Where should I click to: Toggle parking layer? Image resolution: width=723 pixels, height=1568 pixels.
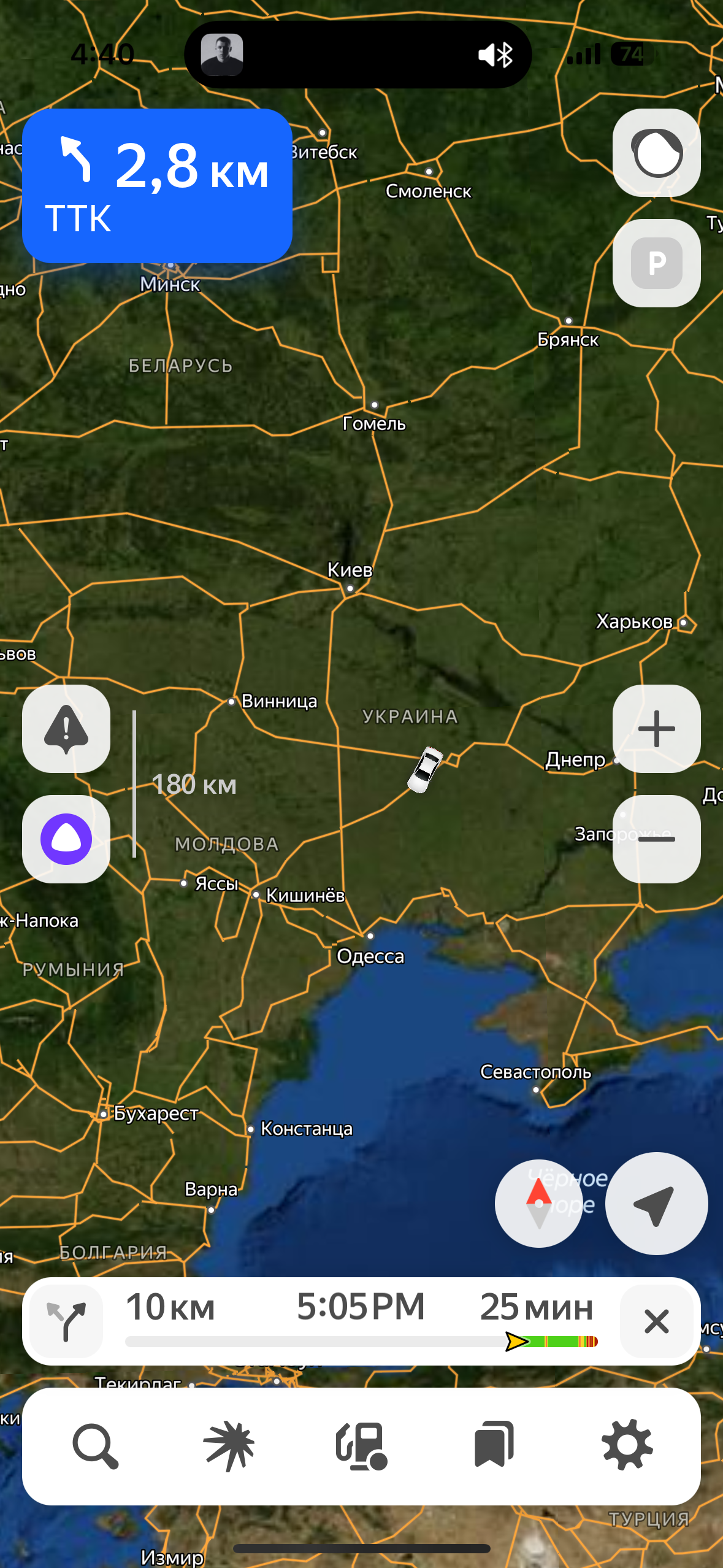656,263
